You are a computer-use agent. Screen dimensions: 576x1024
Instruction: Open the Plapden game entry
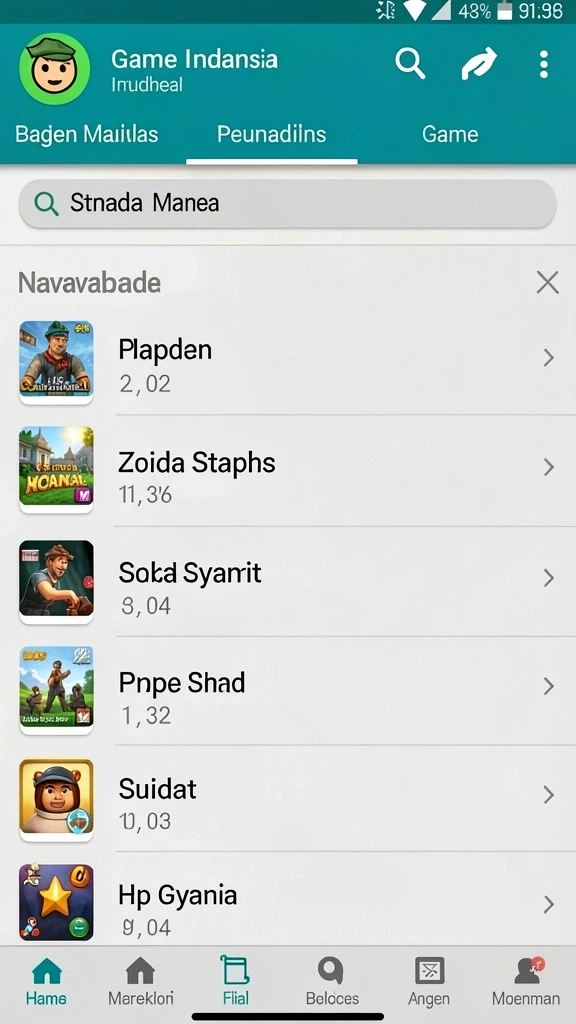coord(288,362)
